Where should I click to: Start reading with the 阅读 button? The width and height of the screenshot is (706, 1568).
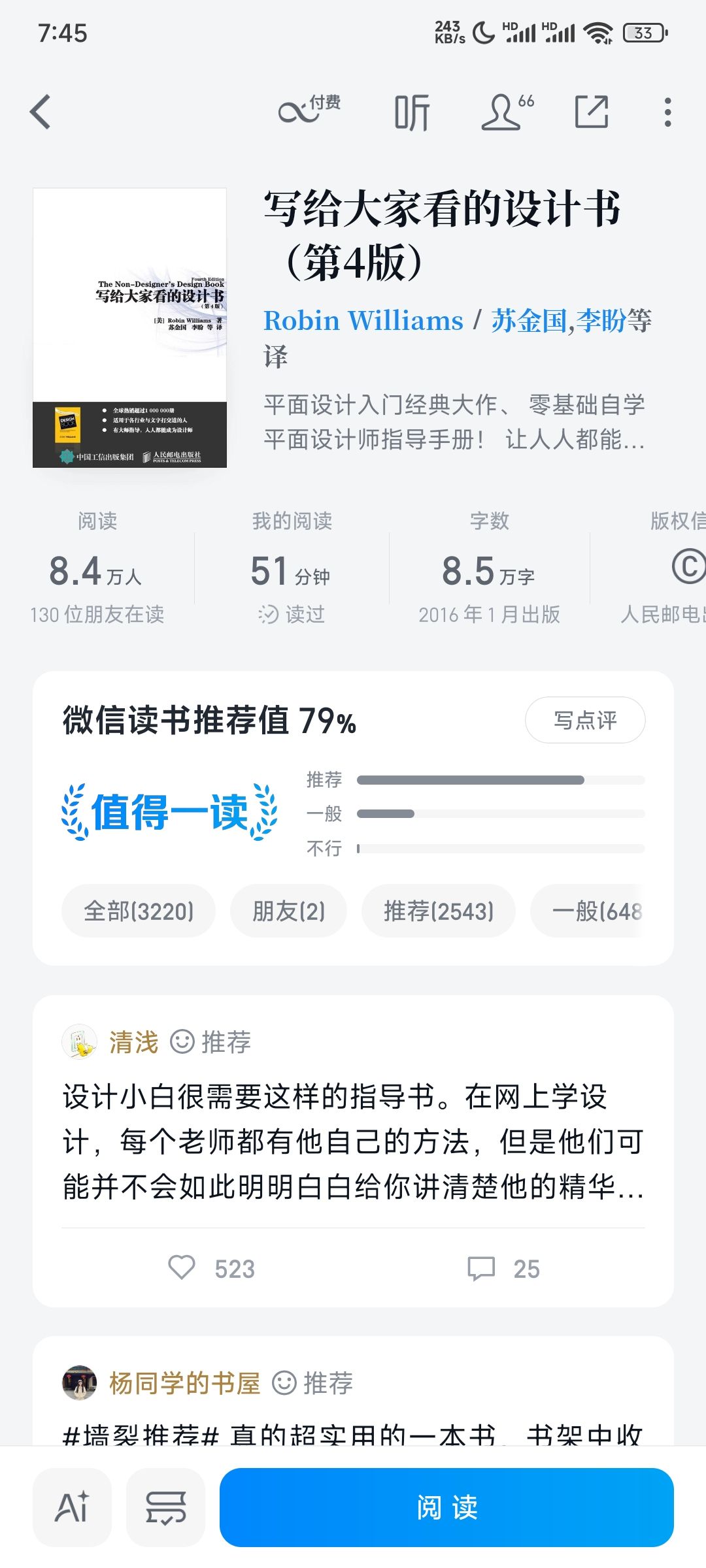tap(446, 1507)
